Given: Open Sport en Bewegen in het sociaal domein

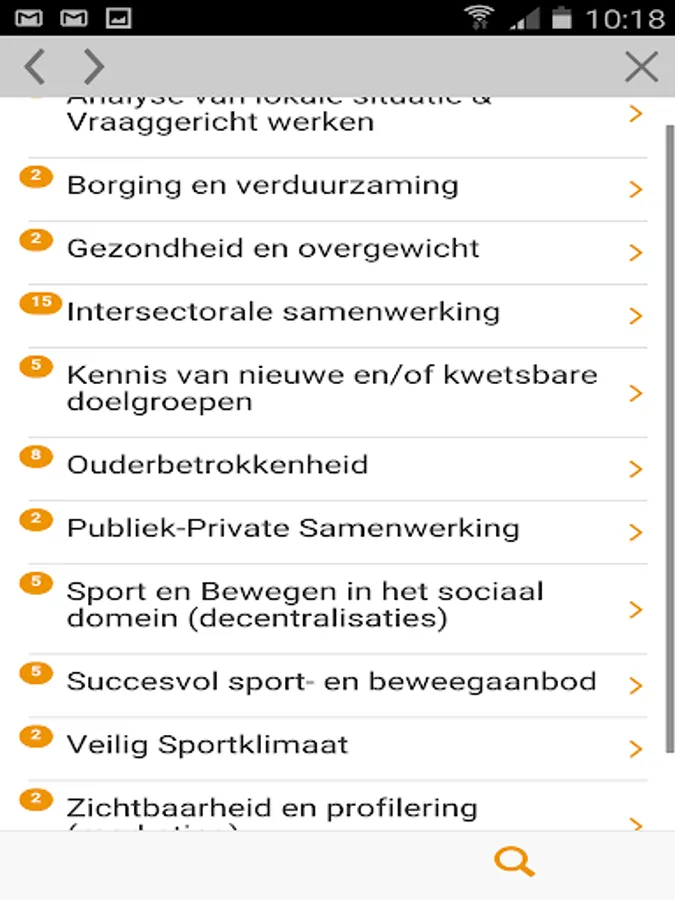Looking at the screenshot, I should pos(338,608).
